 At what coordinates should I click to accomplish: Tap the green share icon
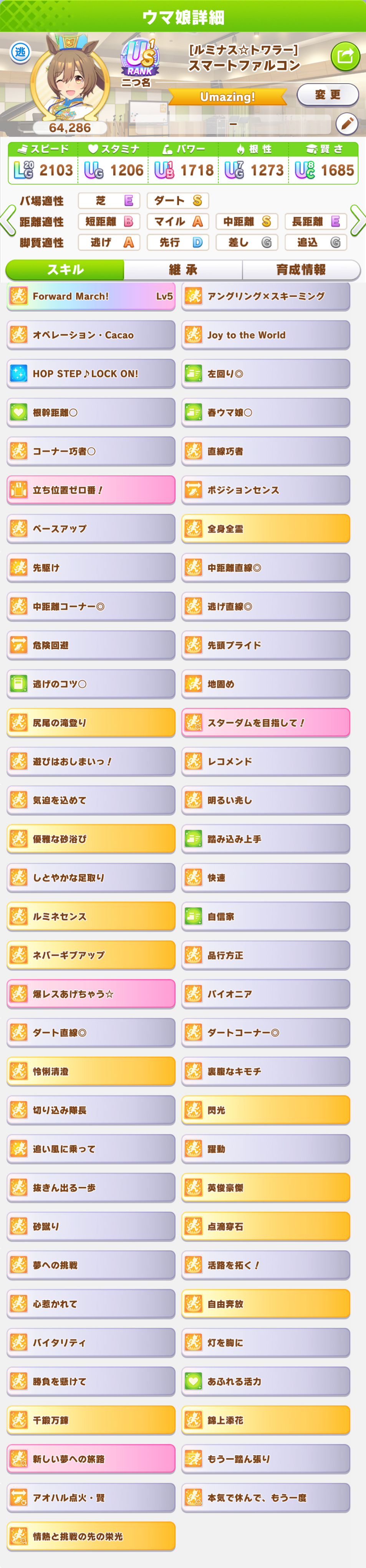[x=345, y=57]
